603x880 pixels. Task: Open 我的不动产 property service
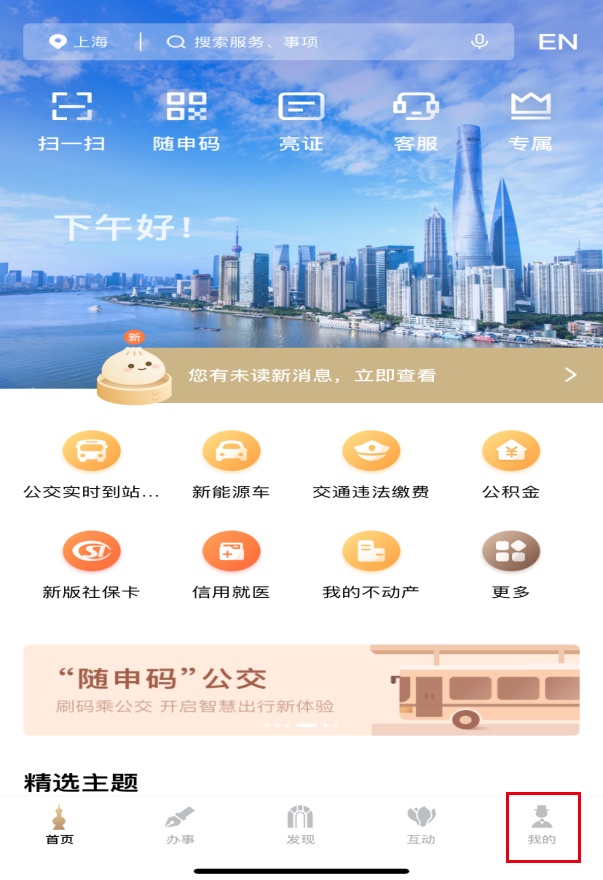(x=371, y=565)
